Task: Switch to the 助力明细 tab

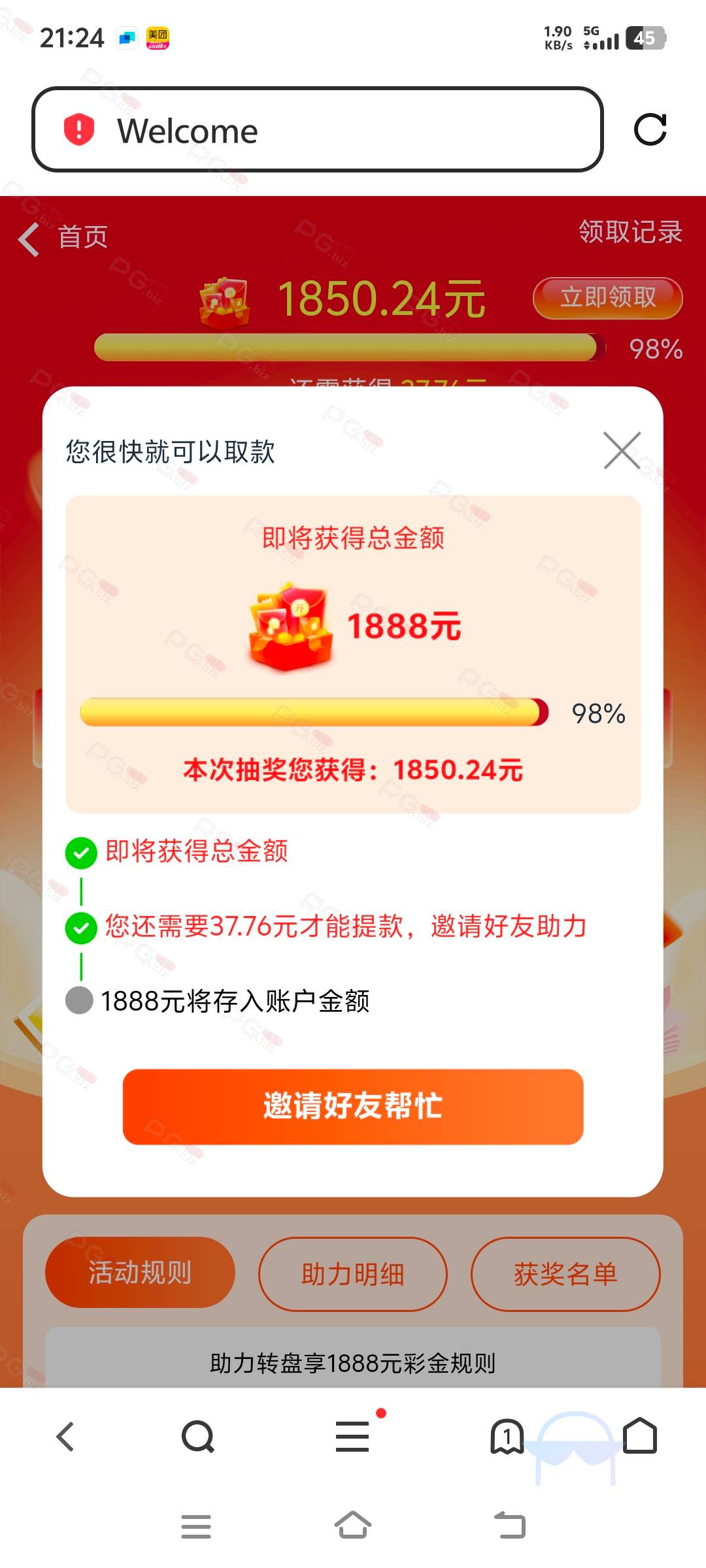Action: pyautogui.click(x=353, y=1274)
